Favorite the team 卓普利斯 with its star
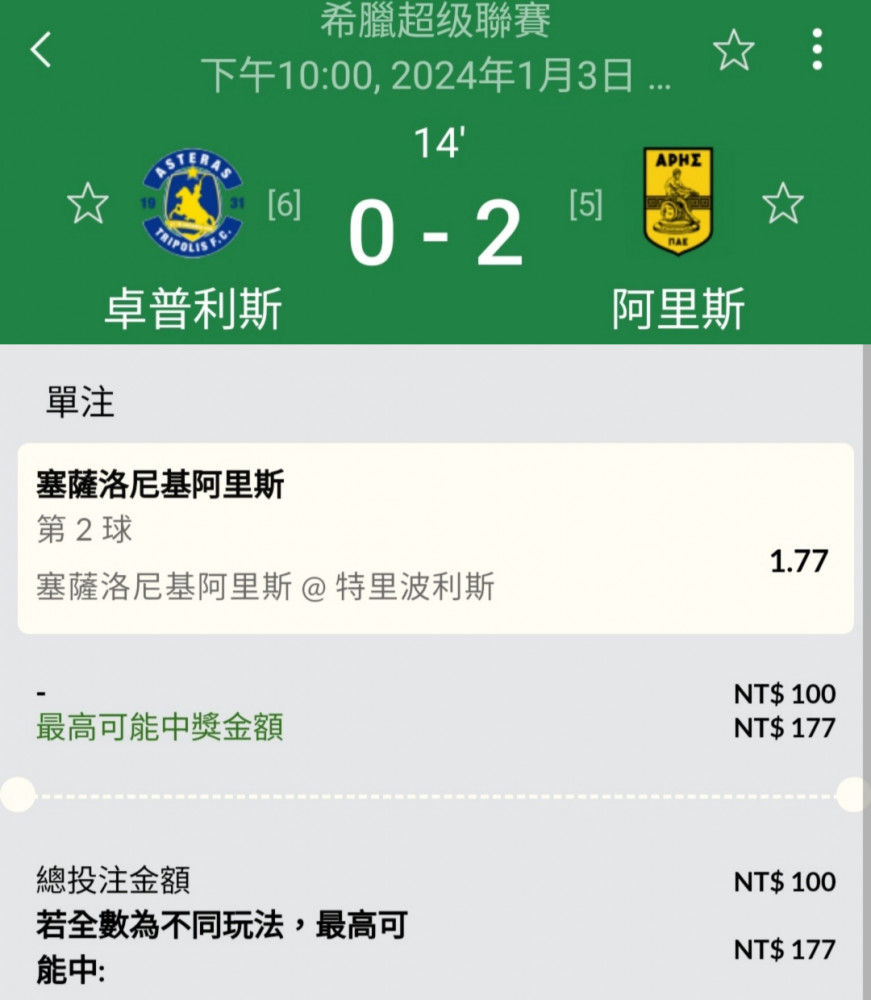Image resolution: width=871 pixels, height=1000 pixels. click(x=87, y=203)
